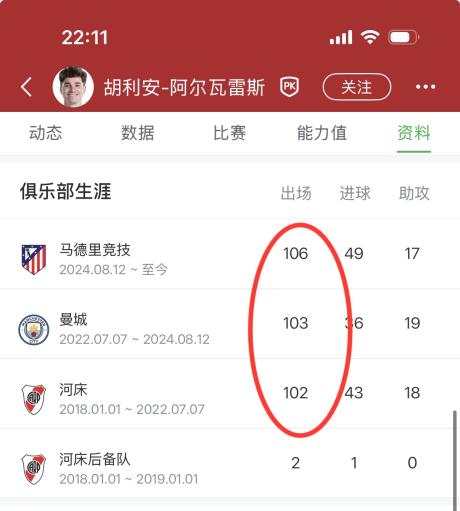460x511 pixels.
Task: Open the three-dot overflow menu
Action: (425, 87)
